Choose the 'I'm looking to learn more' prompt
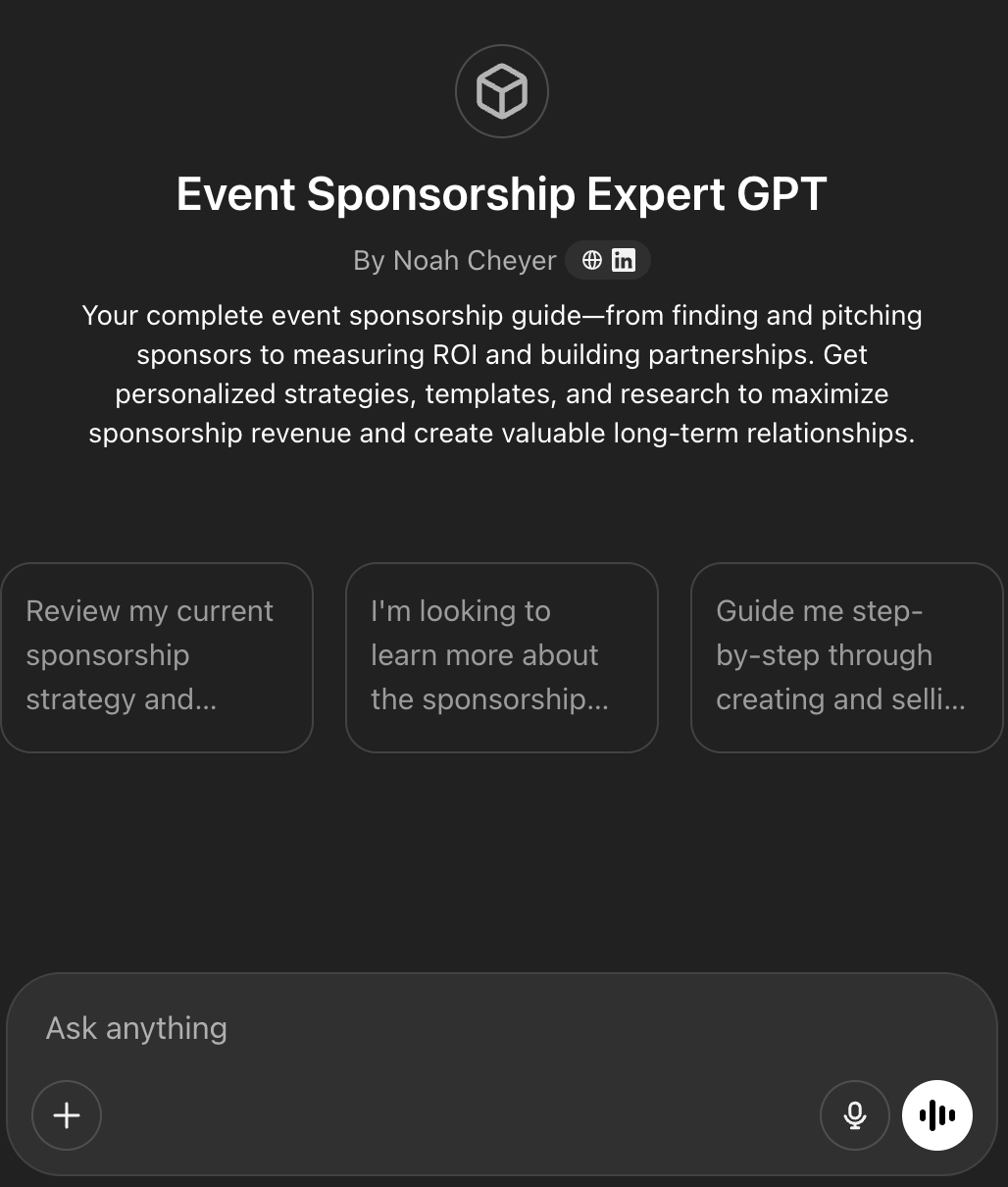 [x=502, y=657]
